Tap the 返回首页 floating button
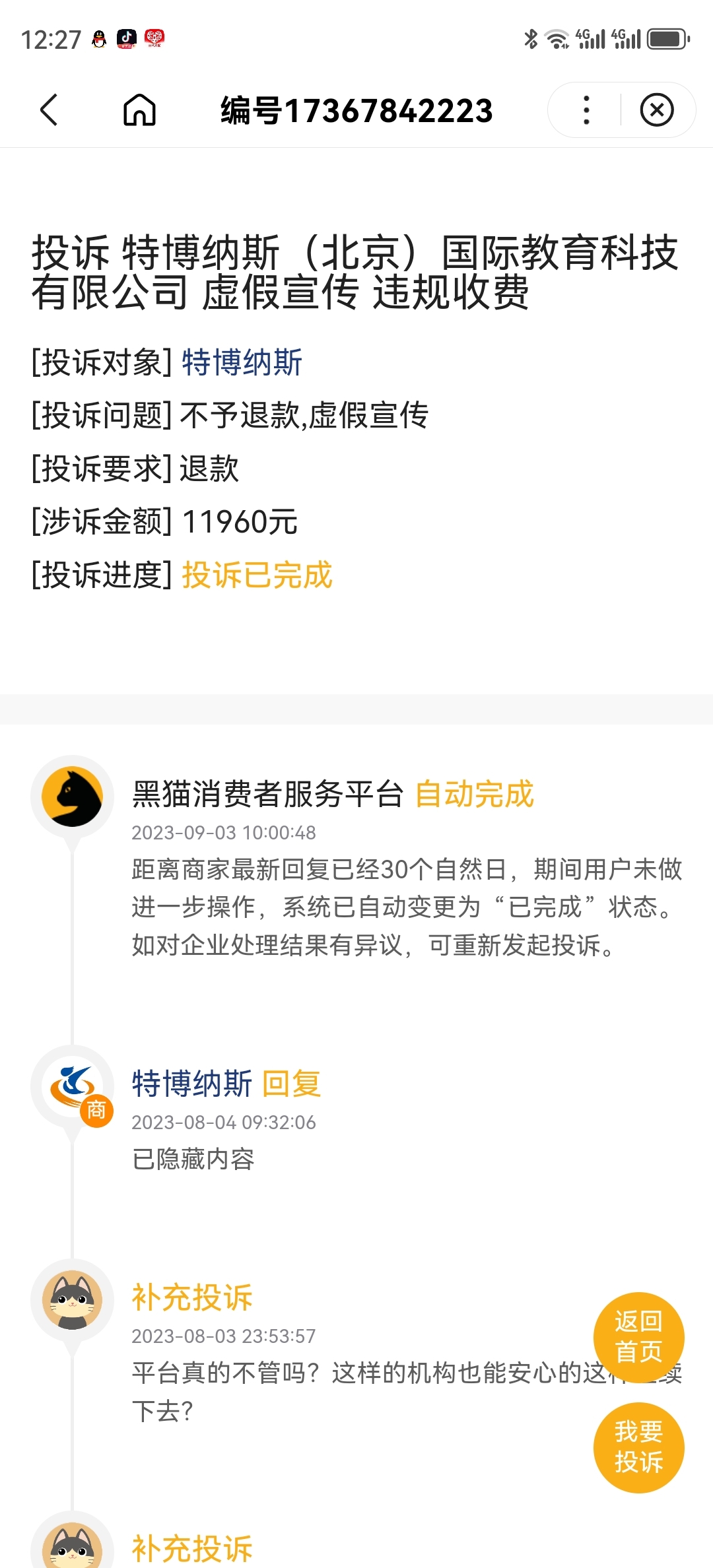 click(638, 1337)
